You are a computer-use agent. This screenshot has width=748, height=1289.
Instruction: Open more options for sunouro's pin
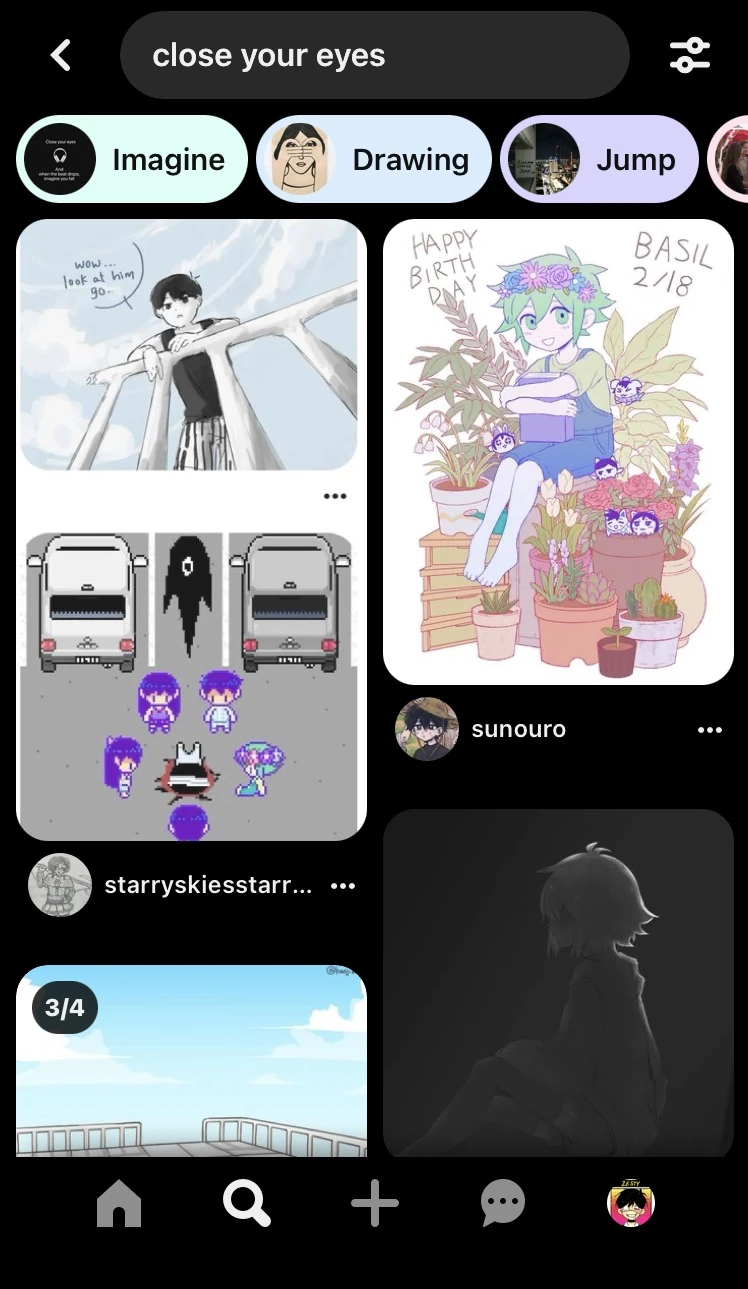pos(709,731)
